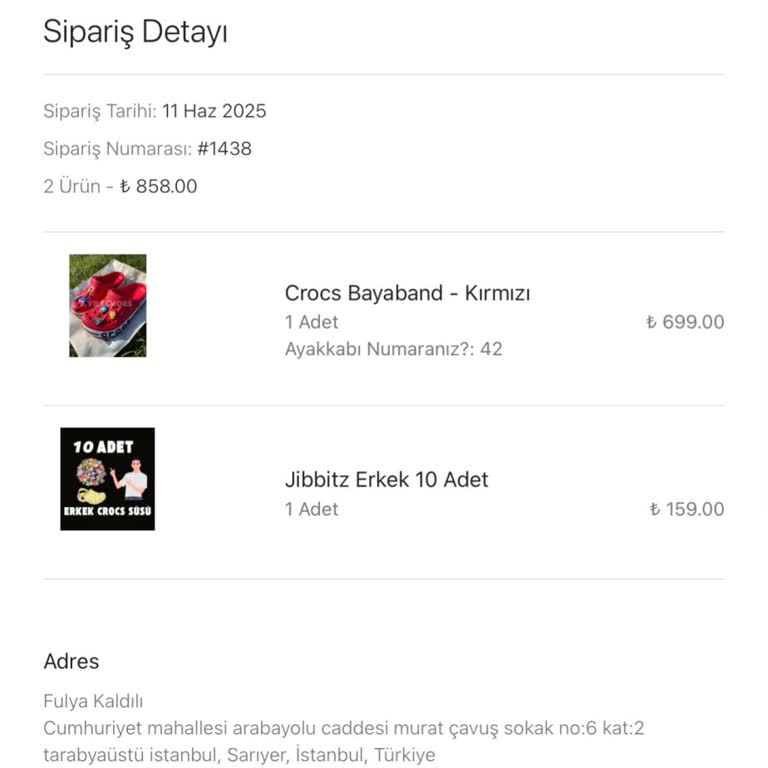Viewport: 768px width, 768px height.
Task: Open the Crocs Bayaband - Kırmızı product image
Action: 108,306
